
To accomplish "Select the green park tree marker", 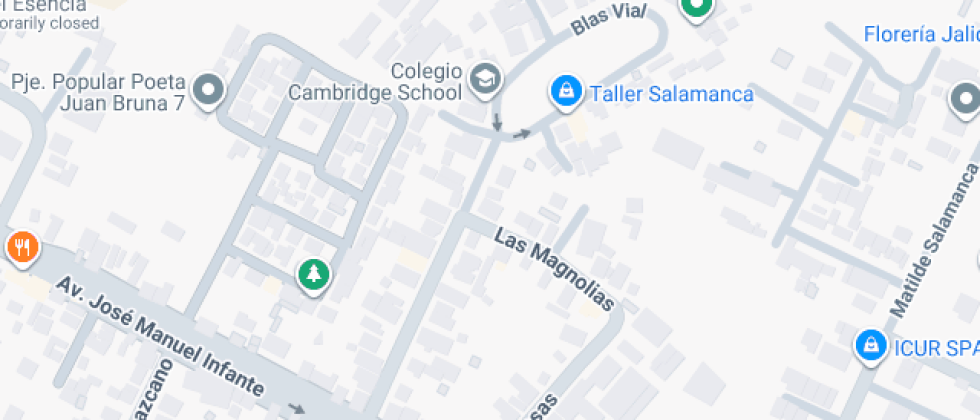I will (314, 273).
